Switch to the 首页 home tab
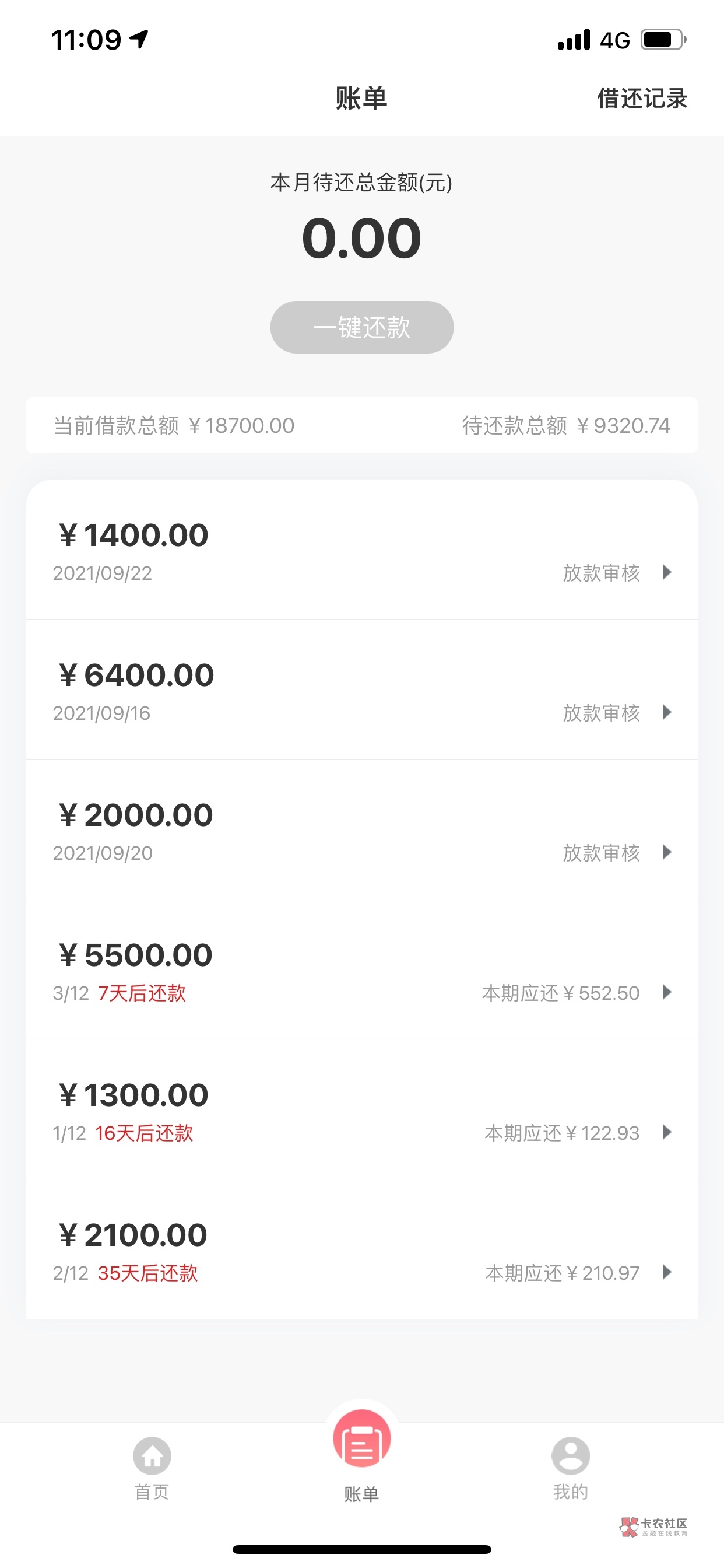This screenshot has height=1568, width=724. point(152,1467)
